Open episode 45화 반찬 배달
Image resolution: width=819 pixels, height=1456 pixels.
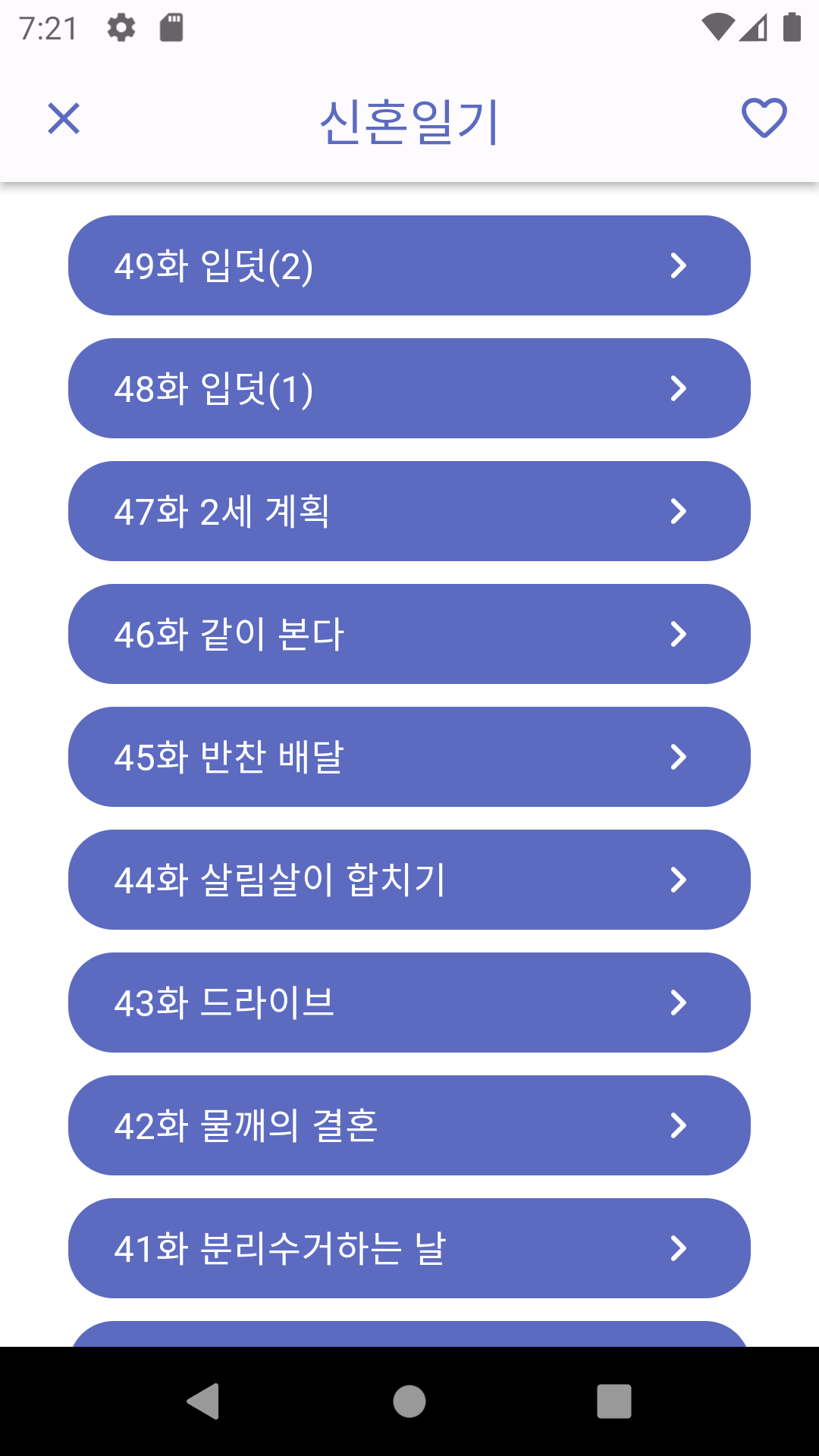(x=409, y=757)
